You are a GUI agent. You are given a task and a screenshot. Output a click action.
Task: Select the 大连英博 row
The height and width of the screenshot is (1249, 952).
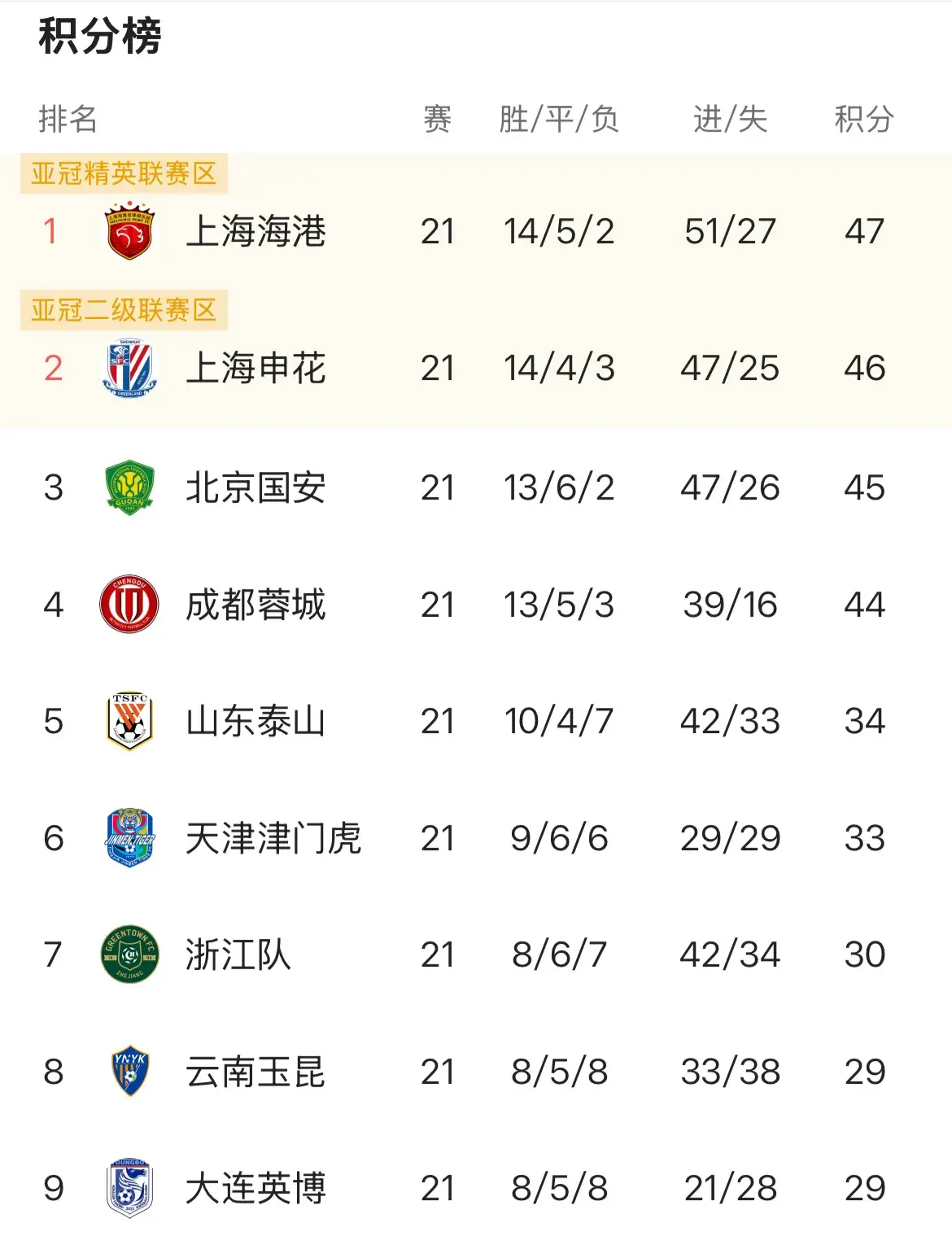click(x=255, y=1188)
